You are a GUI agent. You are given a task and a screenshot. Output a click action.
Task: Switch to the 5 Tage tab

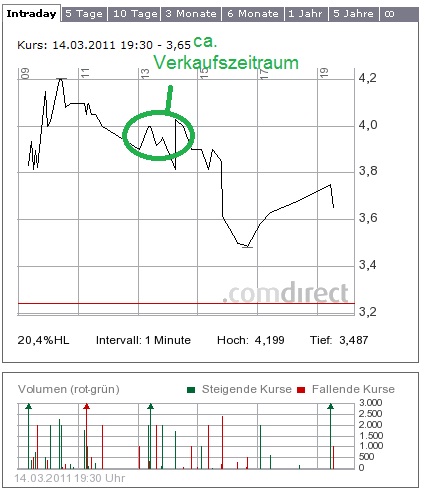click(84, 14)
